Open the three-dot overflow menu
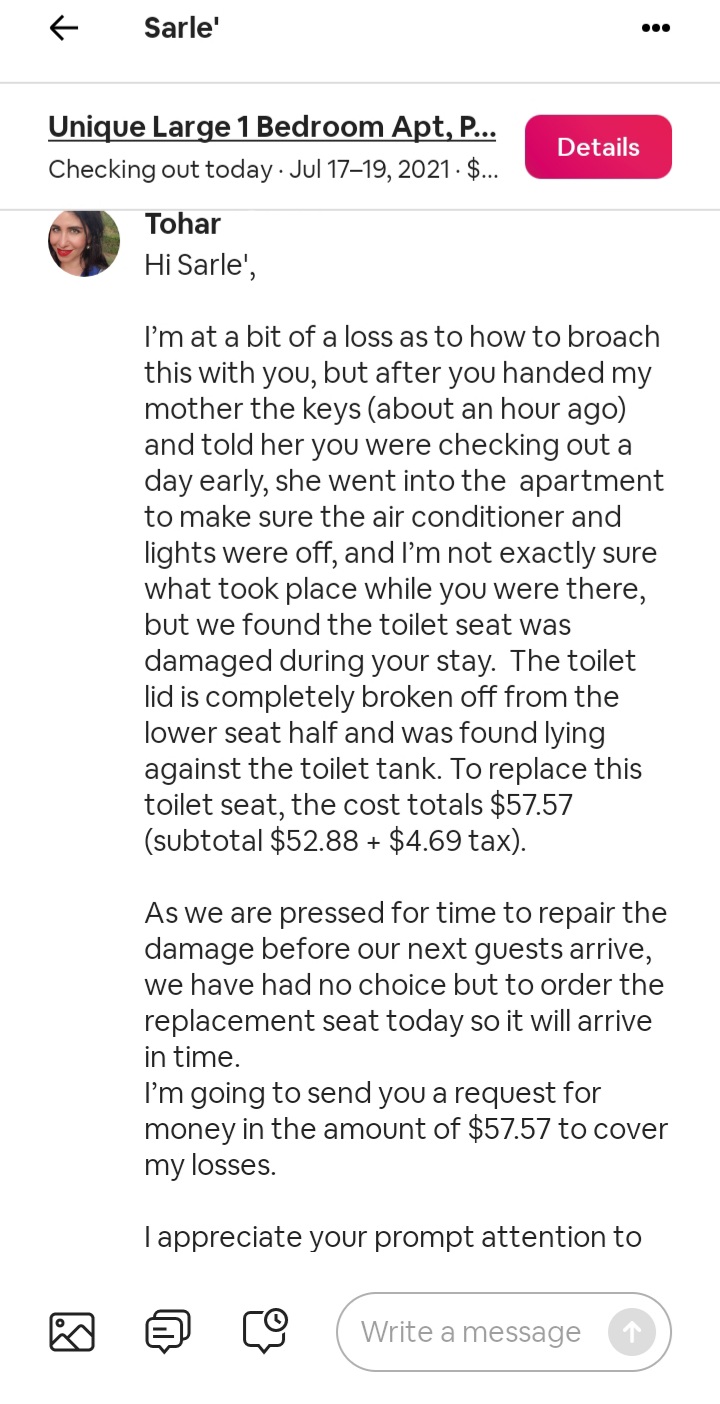The height and width of the screenshot is (1404, 720). click(x=656, y=28)
